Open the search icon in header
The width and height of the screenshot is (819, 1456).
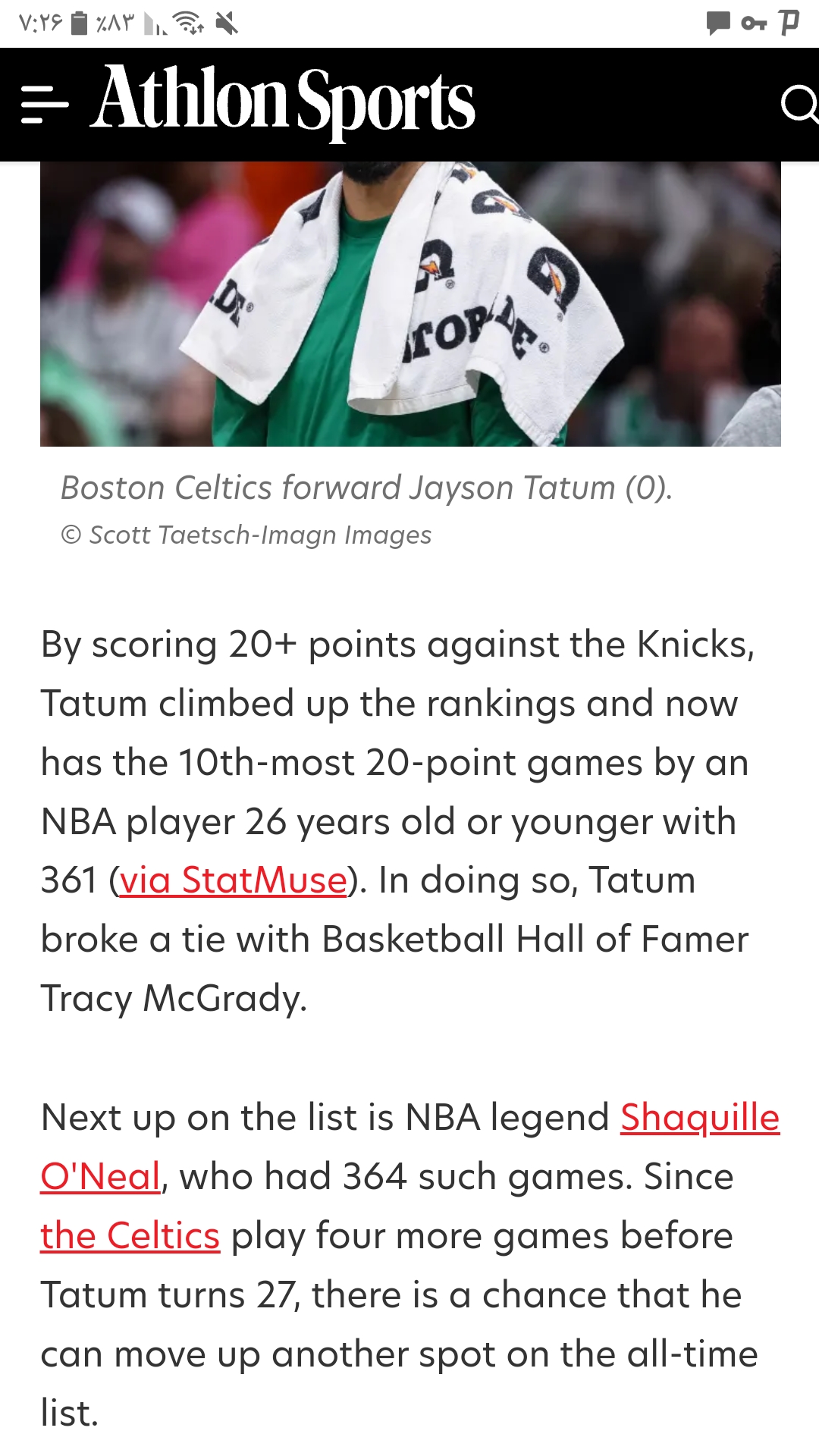point(799,104)
